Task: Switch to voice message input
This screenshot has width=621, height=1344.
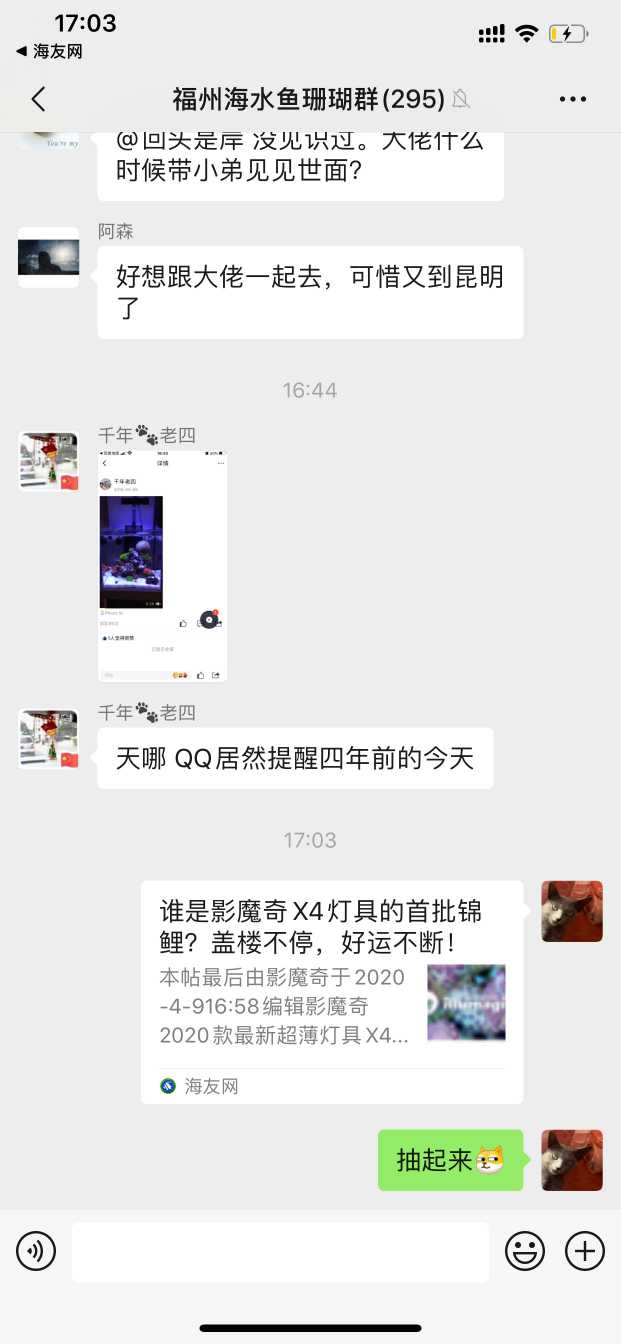Action: tap(36, 1250)
